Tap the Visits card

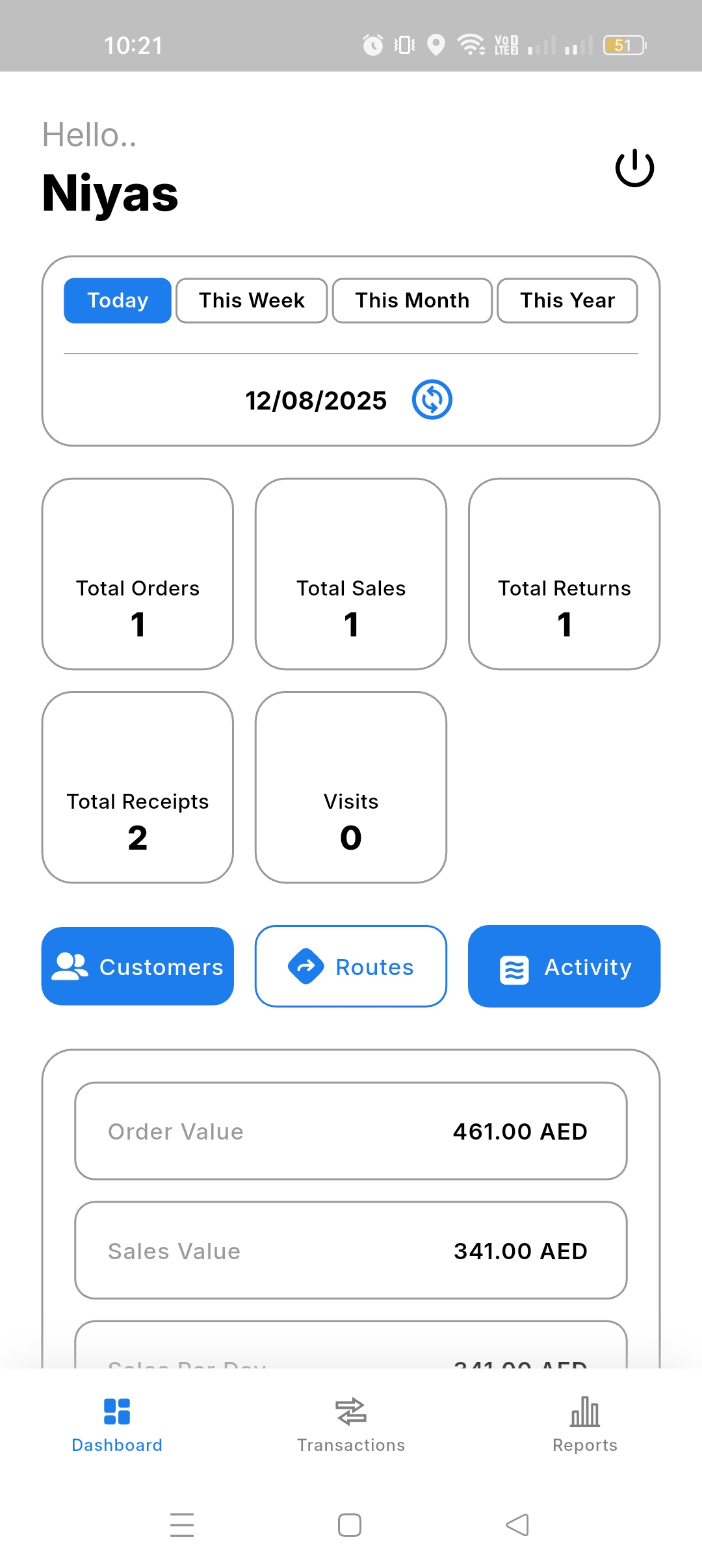351,787
